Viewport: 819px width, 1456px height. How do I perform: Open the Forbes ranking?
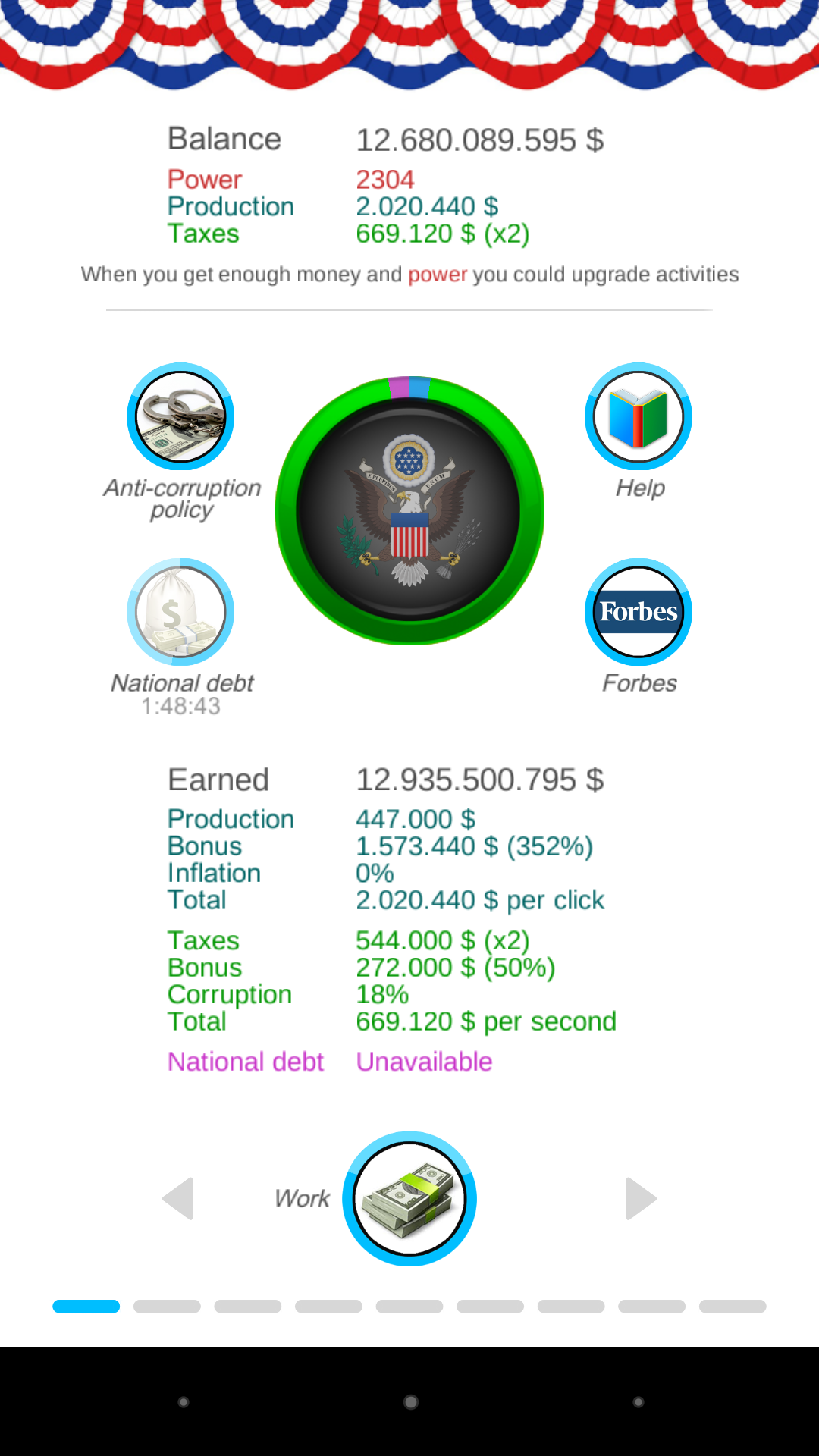click(x=639, y=612)
